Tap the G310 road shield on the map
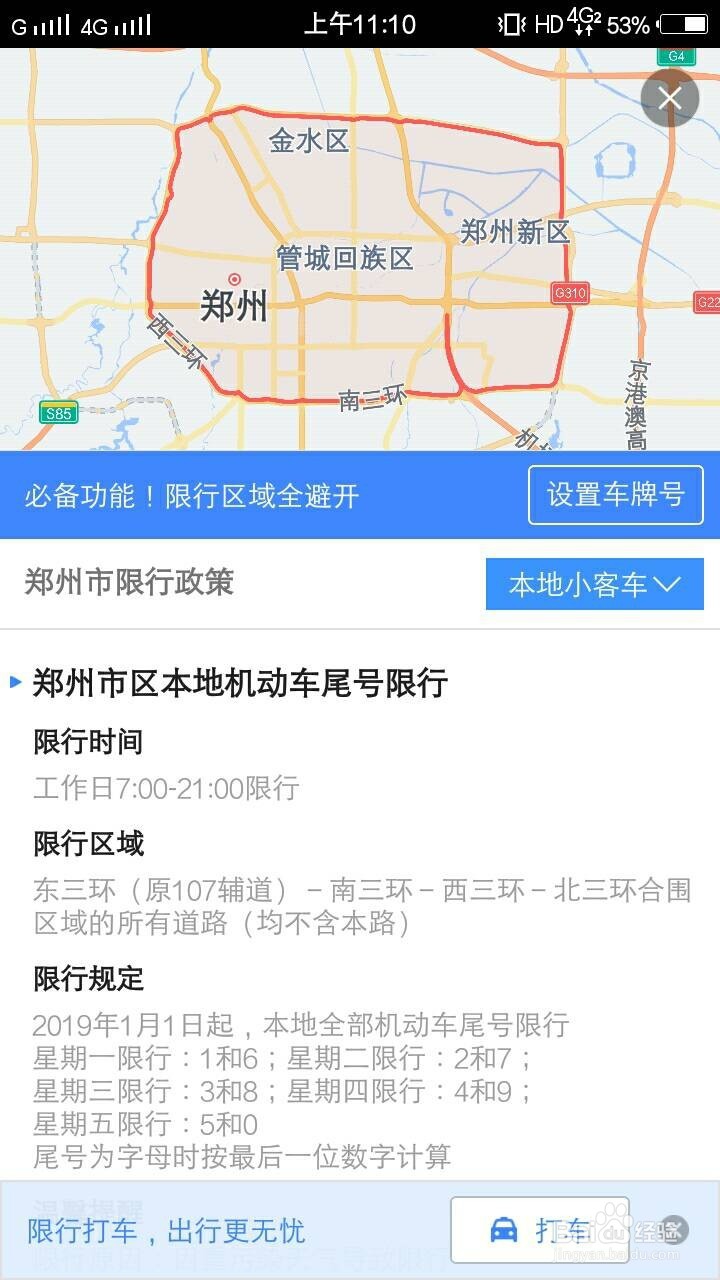Viewport: 720px width, 1280px height. [x=568, y=293]
